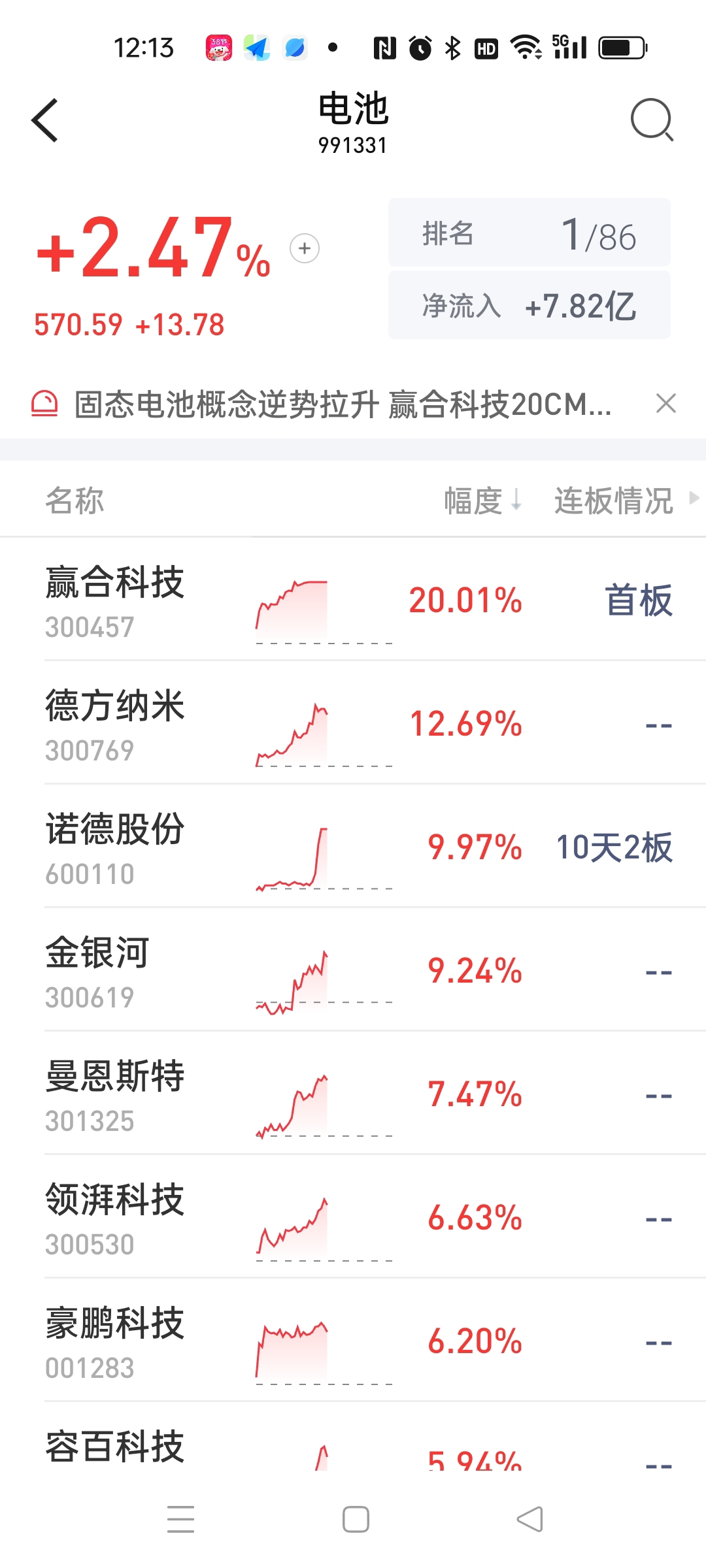
Task: Go back using the top-left arrow
Action: point(44,120)
